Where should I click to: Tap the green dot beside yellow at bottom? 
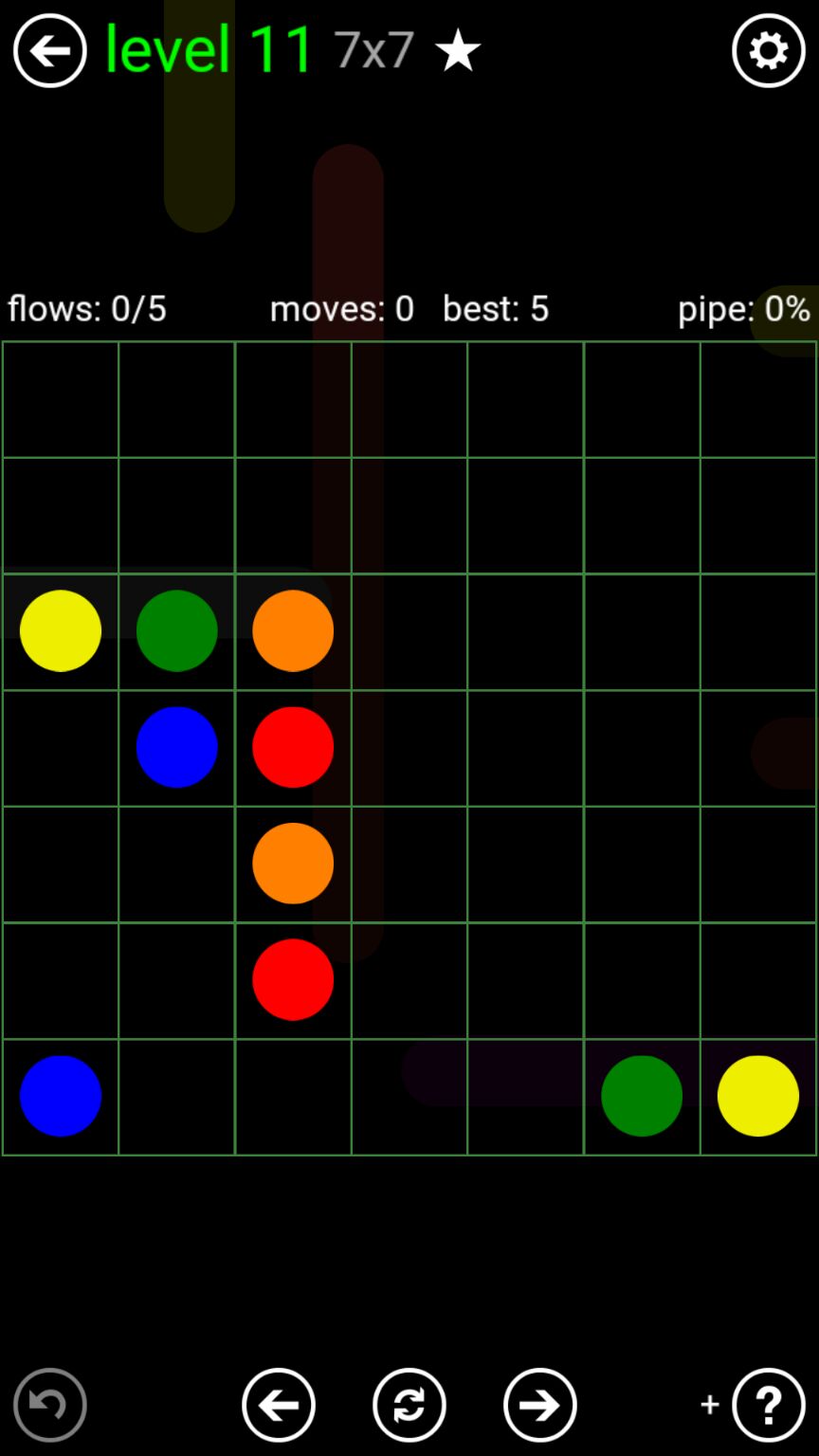[641, 1096]
